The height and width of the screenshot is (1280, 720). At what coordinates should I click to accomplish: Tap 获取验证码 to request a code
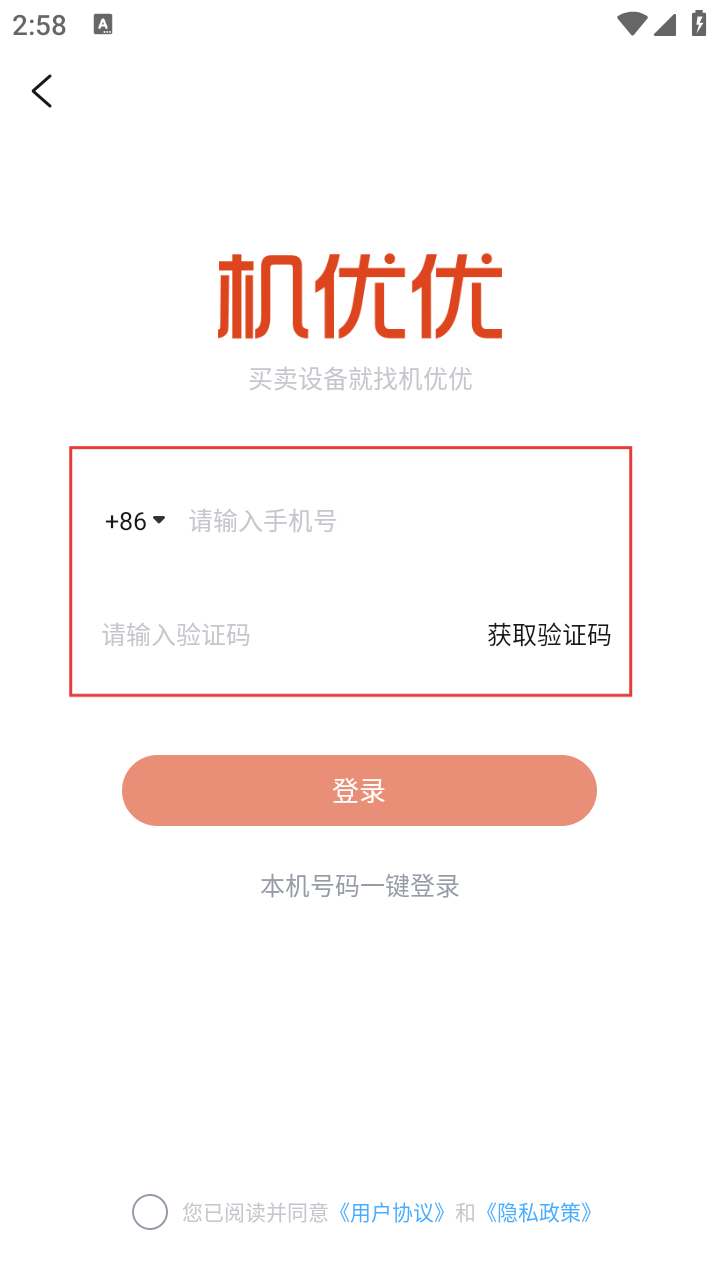549,635
